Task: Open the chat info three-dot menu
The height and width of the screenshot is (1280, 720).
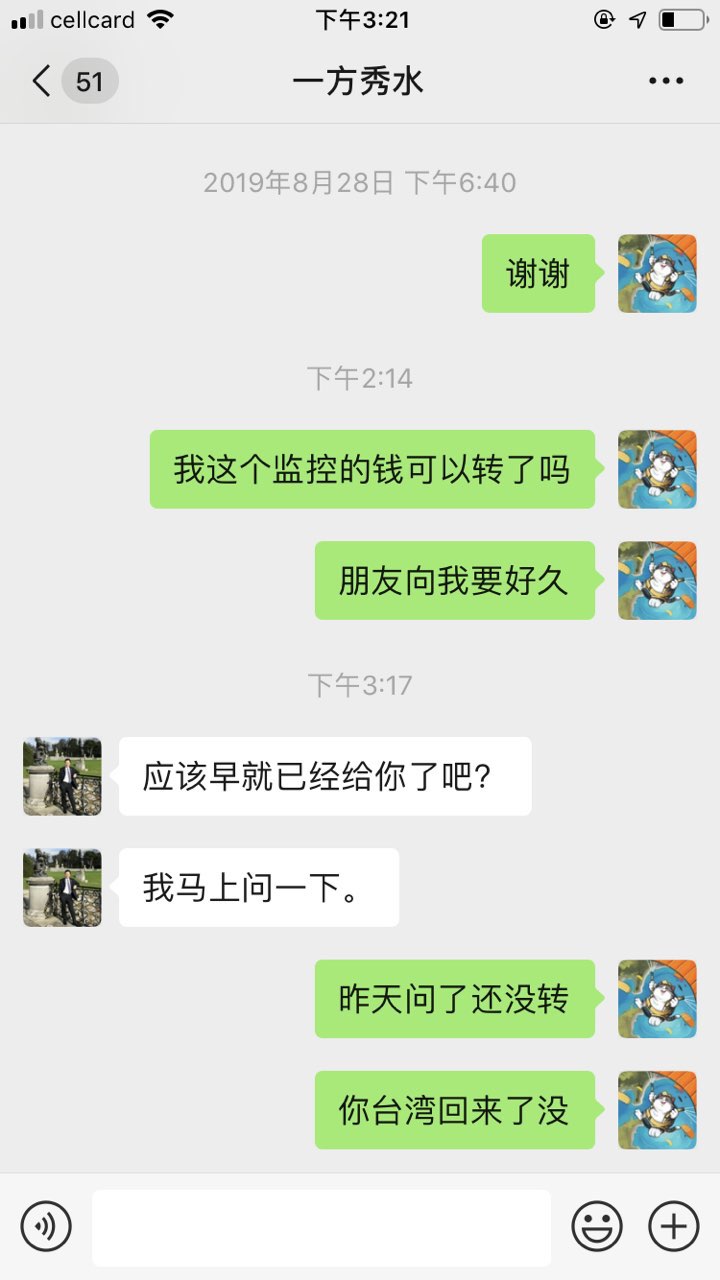Action: click(665, 81)
